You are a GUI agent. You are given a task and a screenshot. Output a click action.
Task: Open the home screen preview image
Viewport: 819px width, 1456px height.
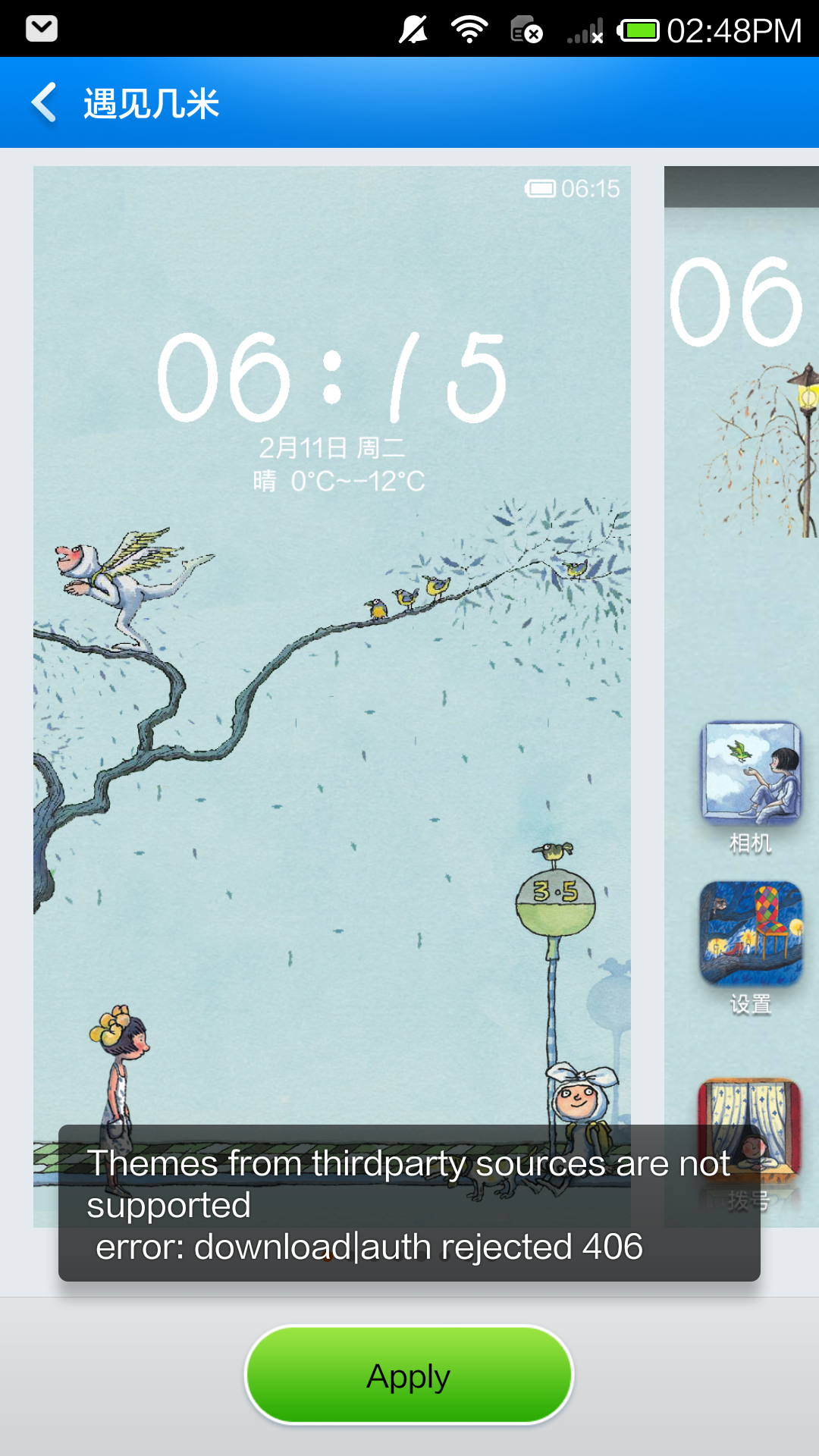pos(742,696)
